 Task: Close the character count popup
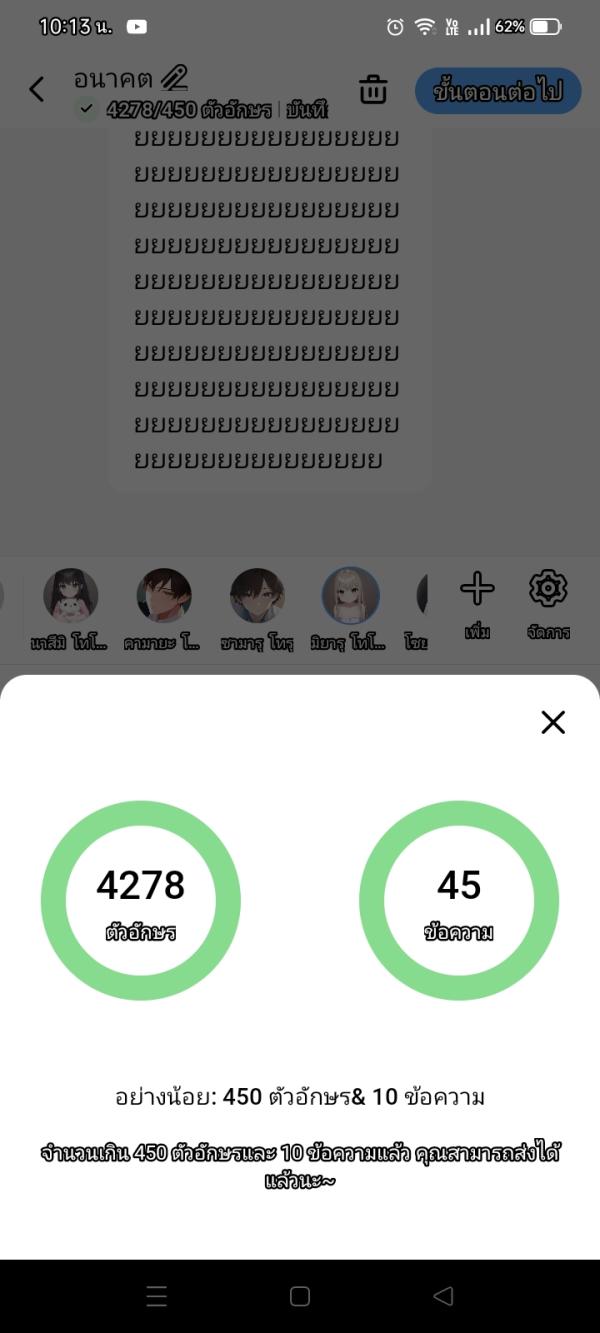553,722
